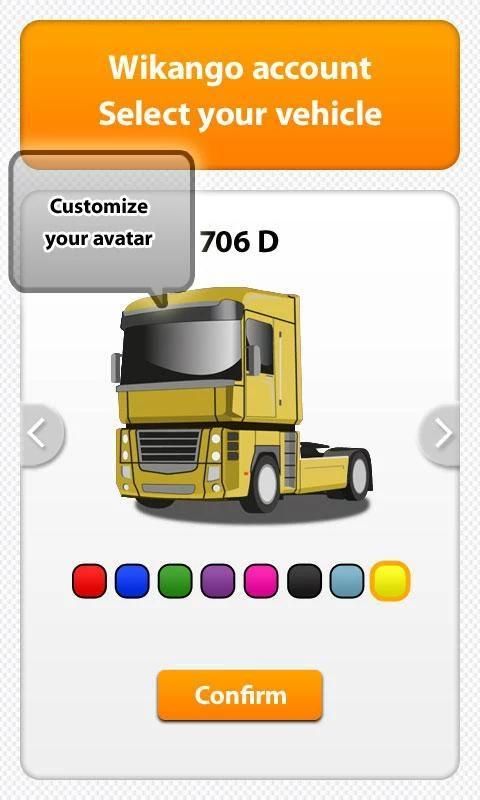Pick the black color swatch
This screenshot has width=480, height=800.
305,581
